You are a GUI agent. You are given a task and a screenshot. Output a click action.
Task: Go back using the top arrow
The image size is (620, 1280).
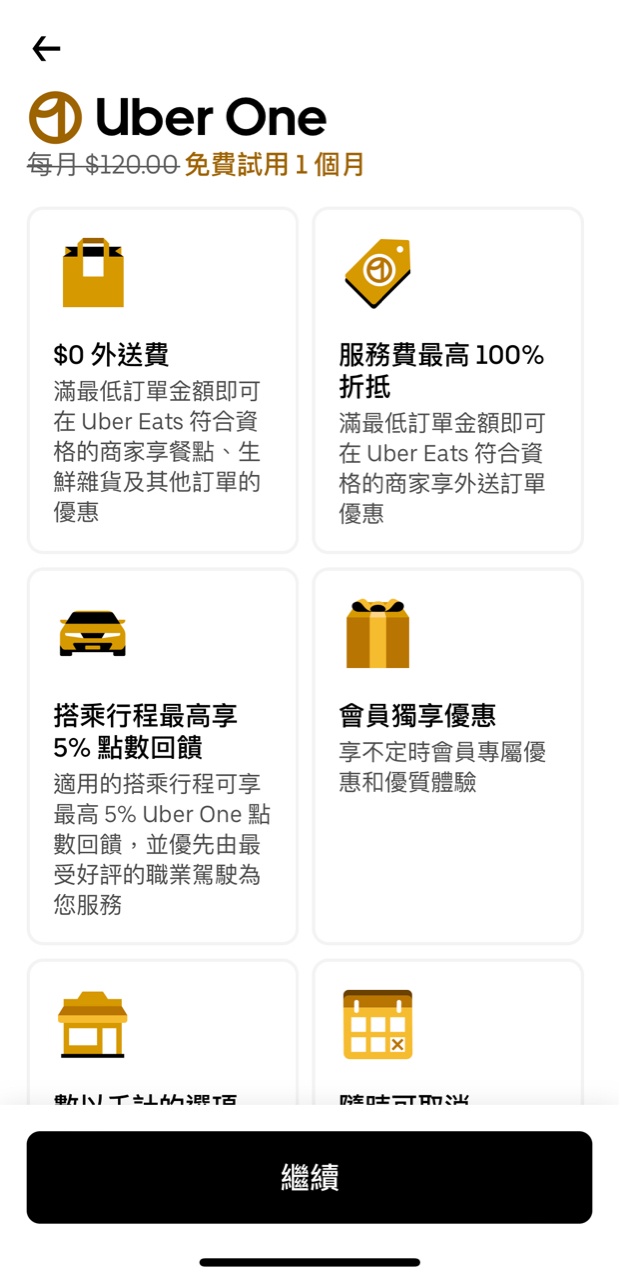pos(46,48)
